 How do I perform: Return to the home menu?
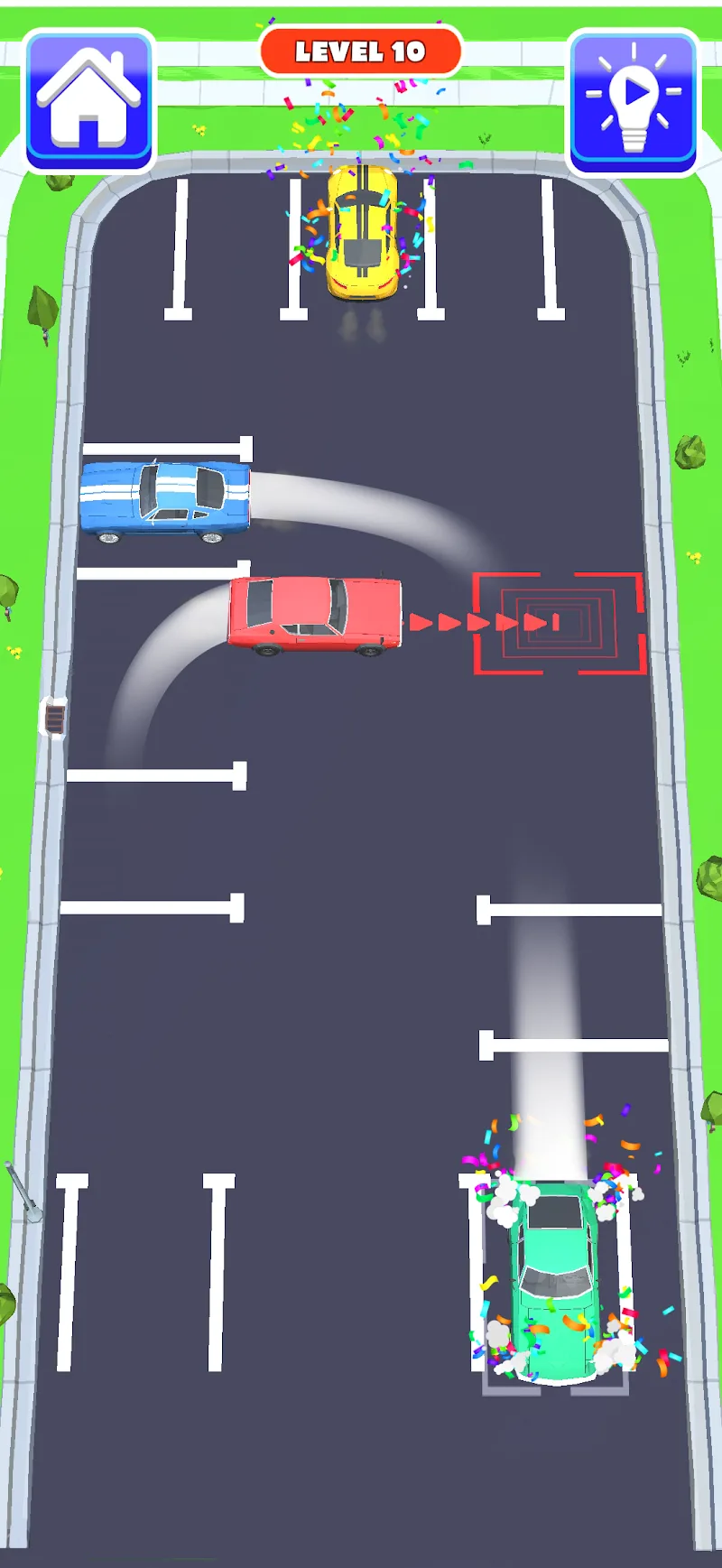88,100
